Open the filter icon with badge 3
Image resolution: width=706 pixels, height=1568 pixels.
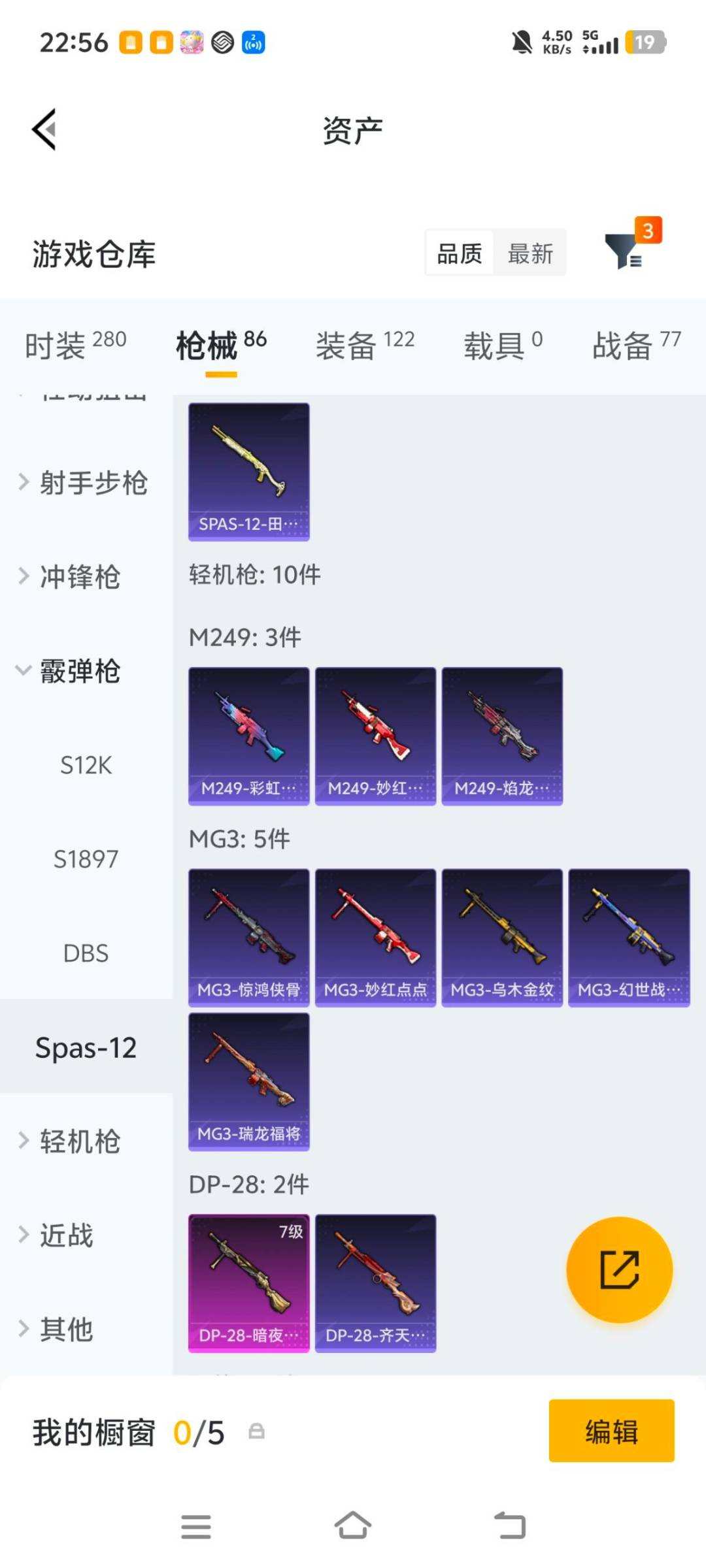(626, 252)
